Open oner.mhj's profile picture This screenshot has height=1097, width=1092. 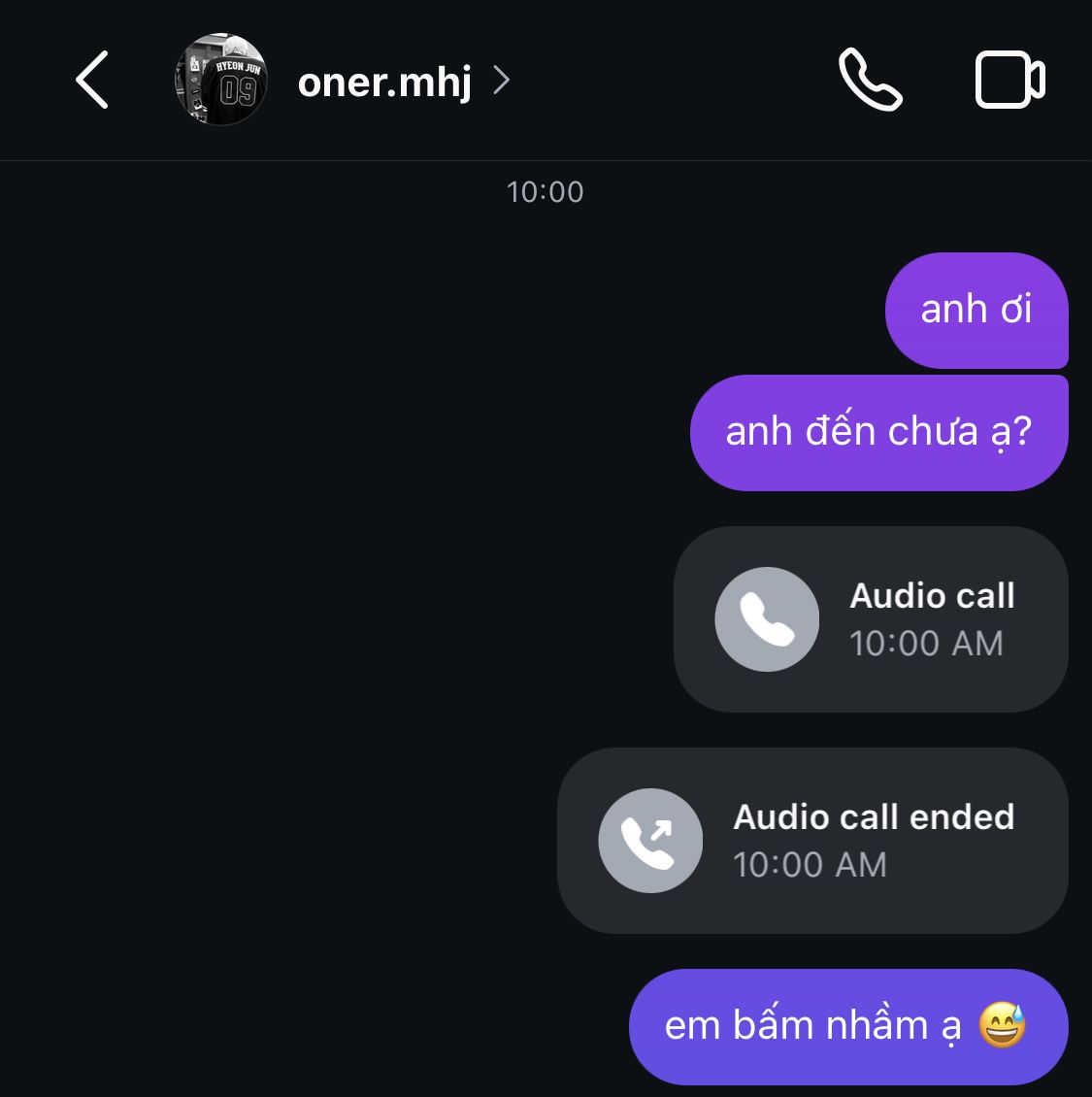pos(221,81)
